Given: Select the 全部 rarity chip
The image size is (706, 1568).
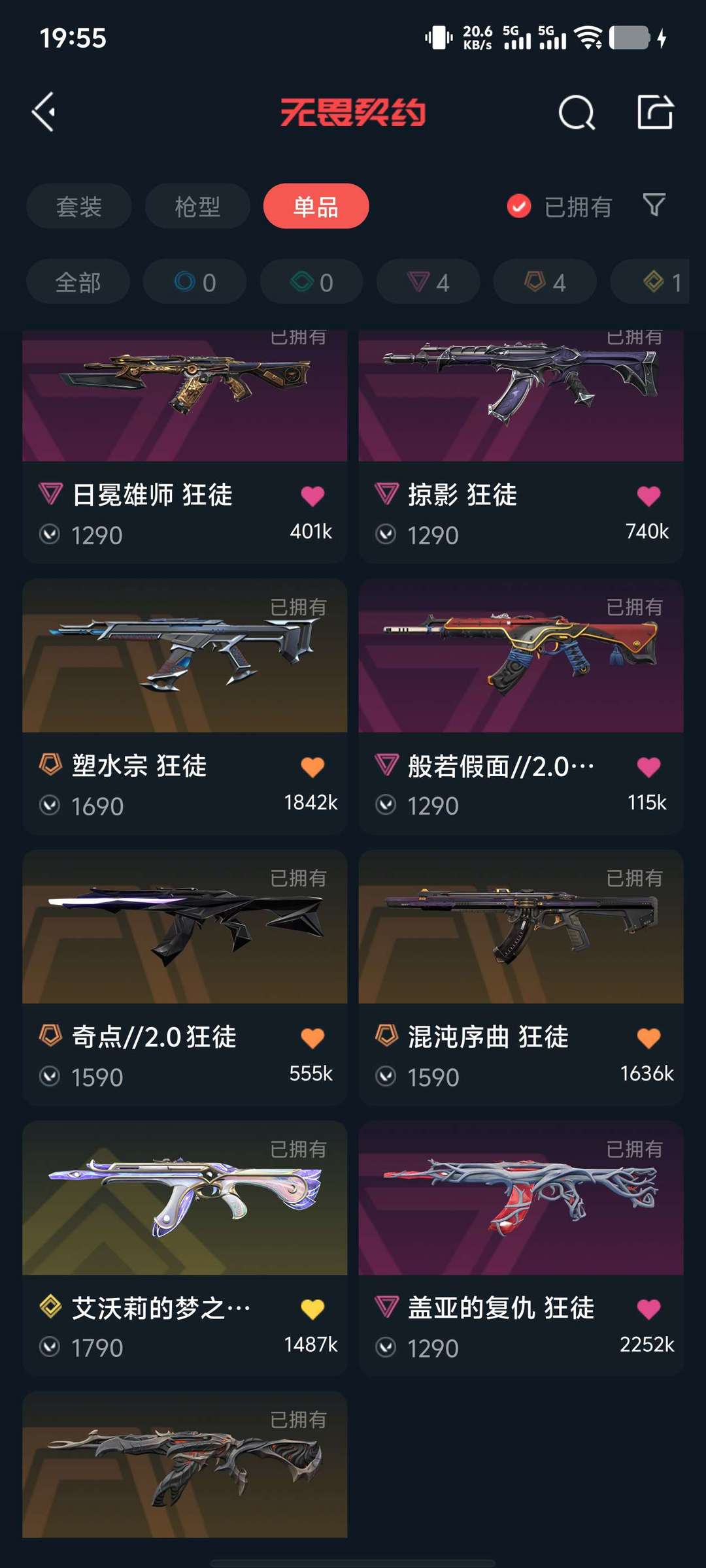Looking at the screenshot, I should (x=78, y=282).
